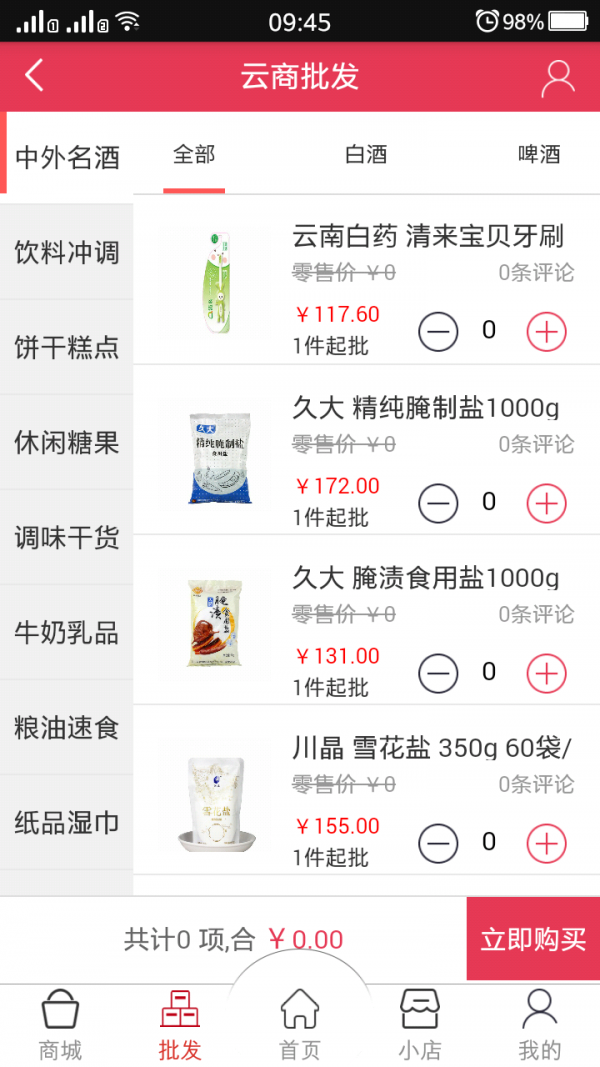Open the 小店 tab

420,1025
